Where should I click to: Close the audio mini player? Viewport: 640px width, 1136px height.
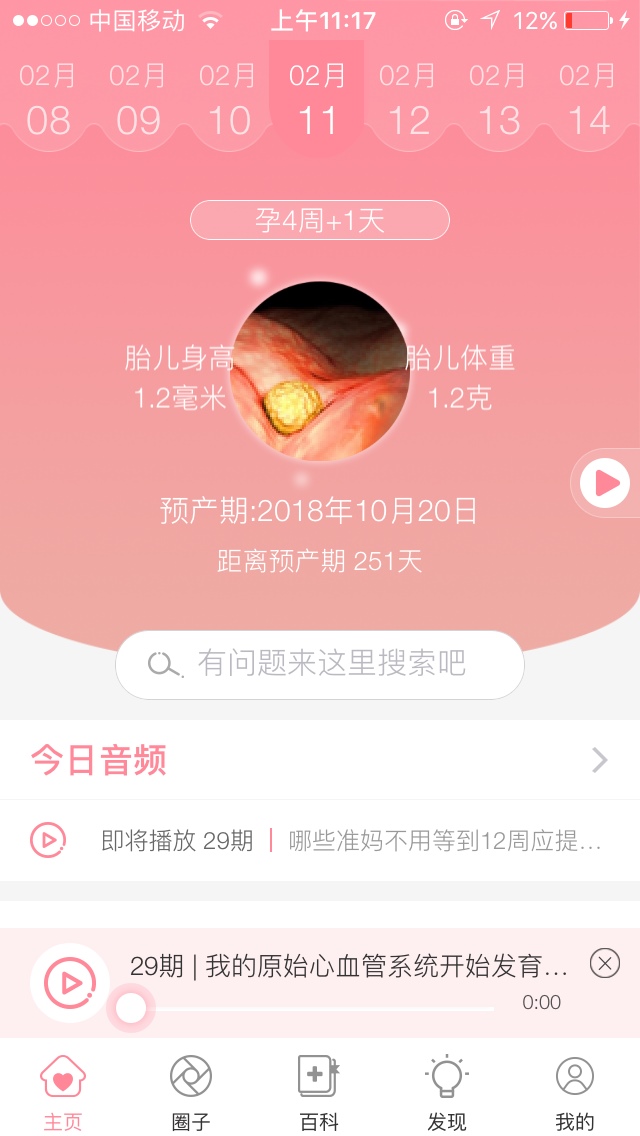(x=605, y=963)
